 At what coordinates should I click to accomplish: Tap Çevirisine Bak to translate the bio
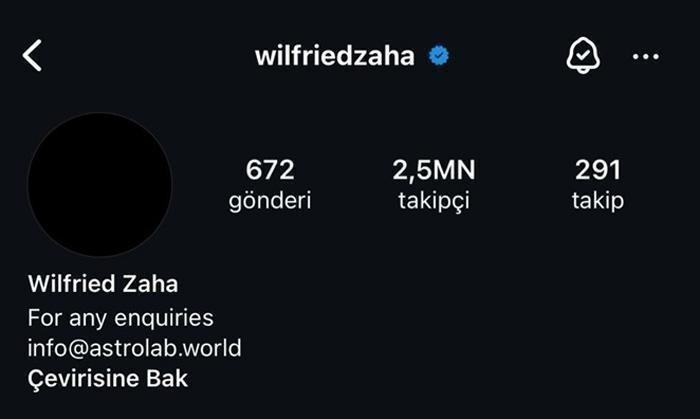pyautogui.click(x=108, y=379)
